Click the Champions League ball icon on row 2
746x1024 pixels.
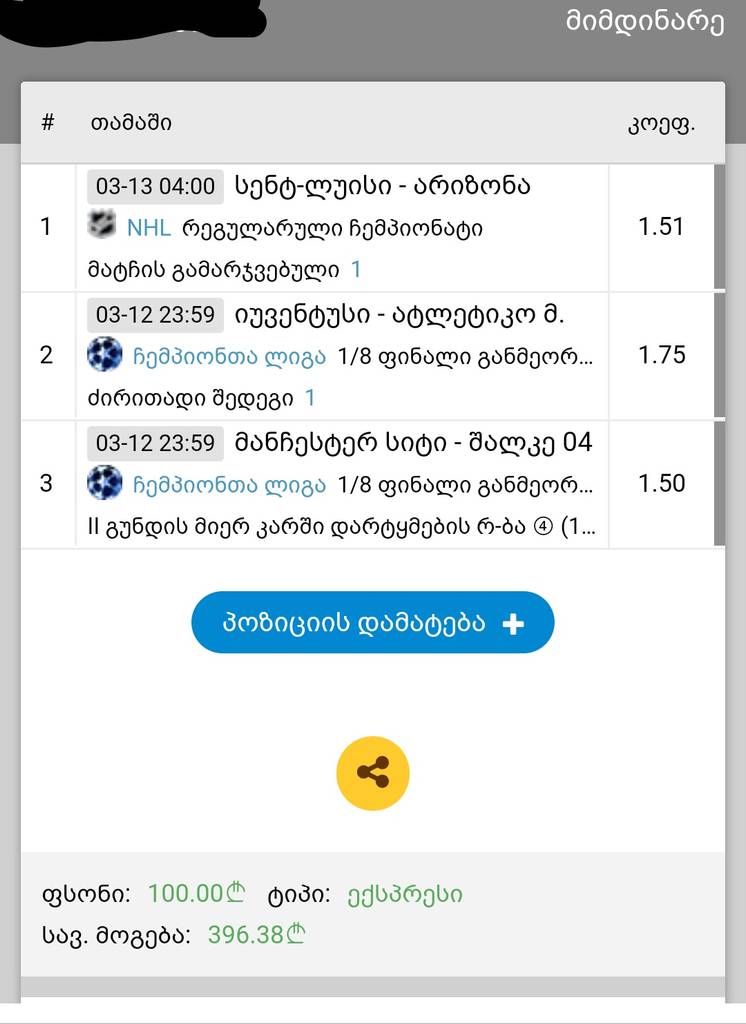[104, 355]
